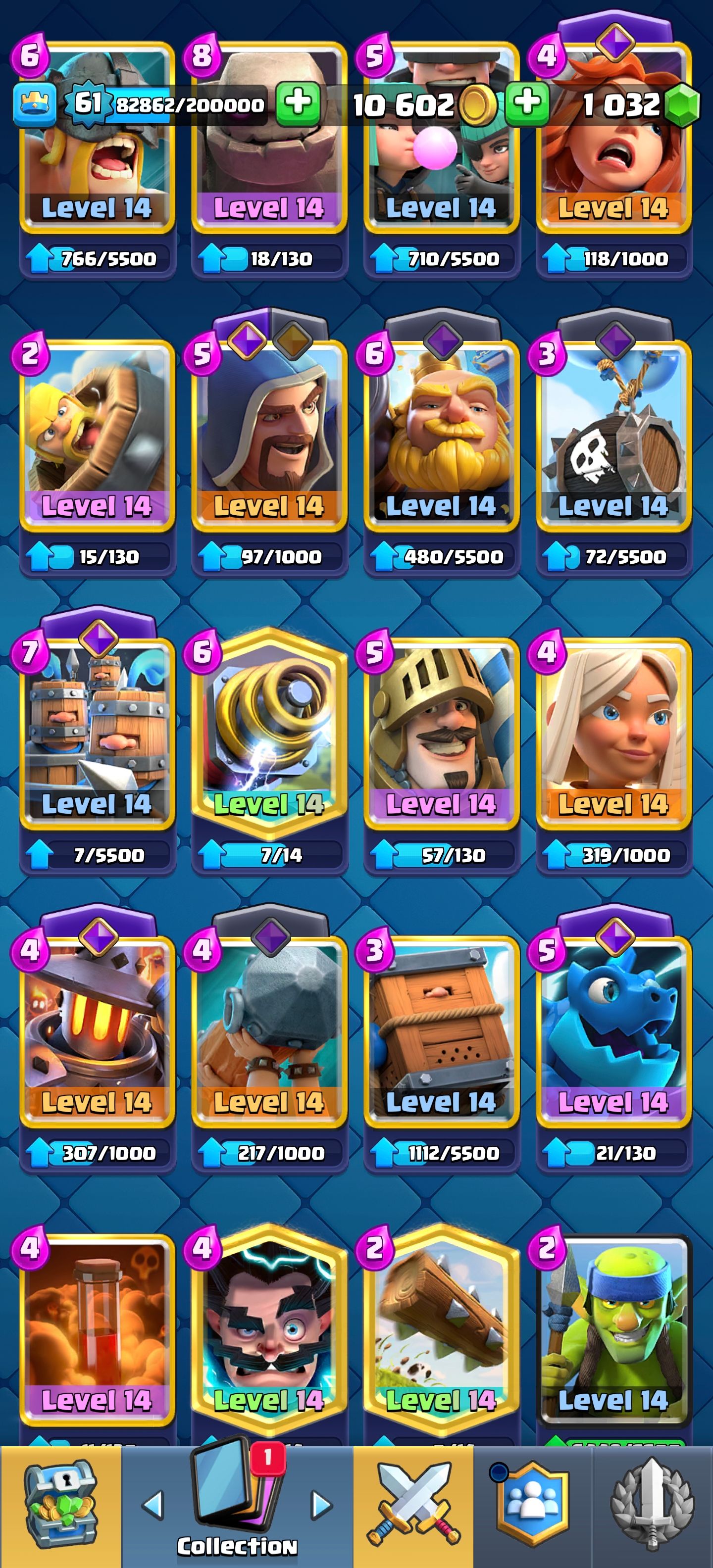The height and width of the screenshot is (1568, 713).
Task: Select the Prince card
Action: pos(442,731)
